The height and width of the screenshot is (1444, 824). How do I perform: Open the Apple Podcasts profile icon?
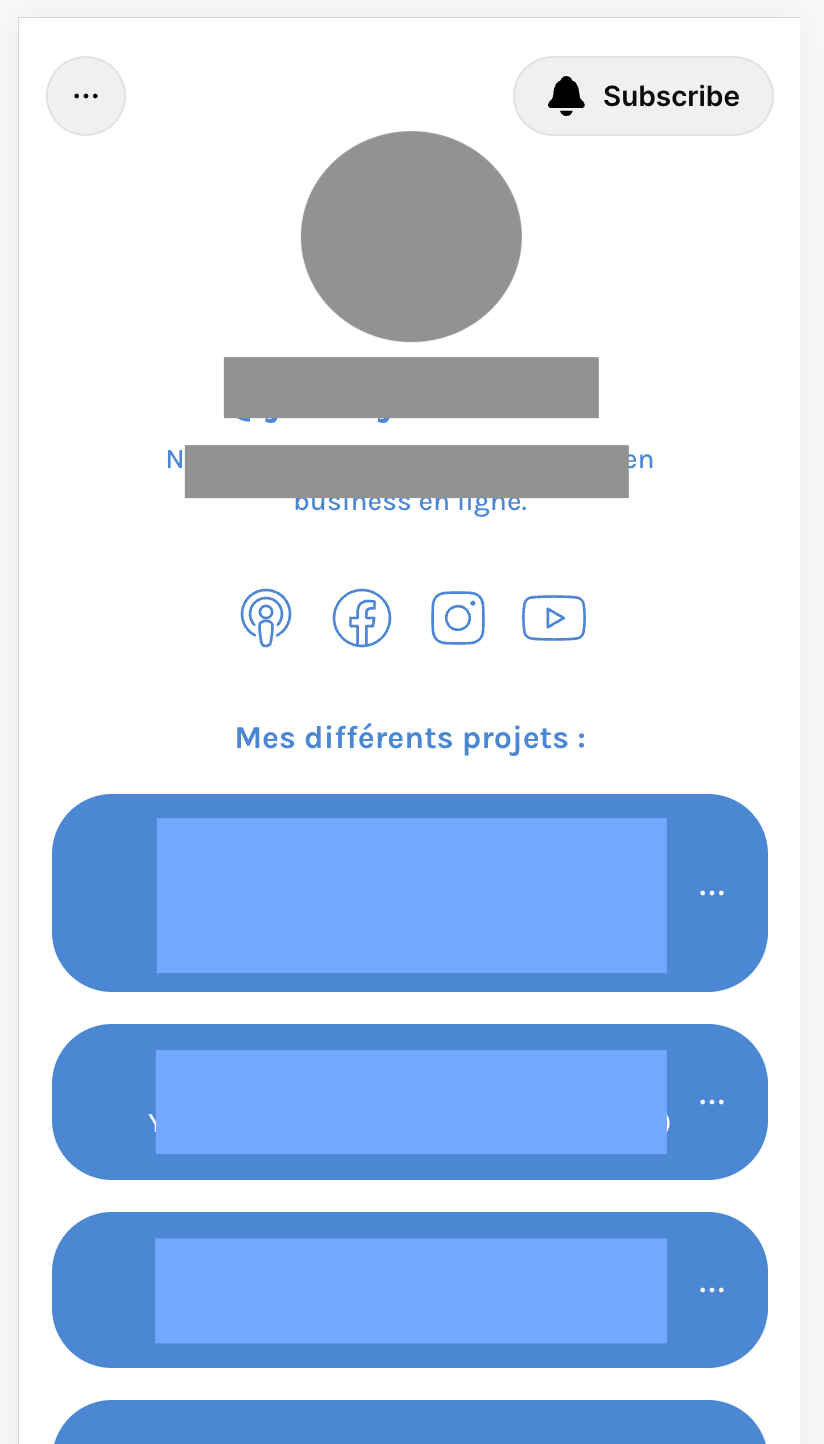tap(266, 617)
